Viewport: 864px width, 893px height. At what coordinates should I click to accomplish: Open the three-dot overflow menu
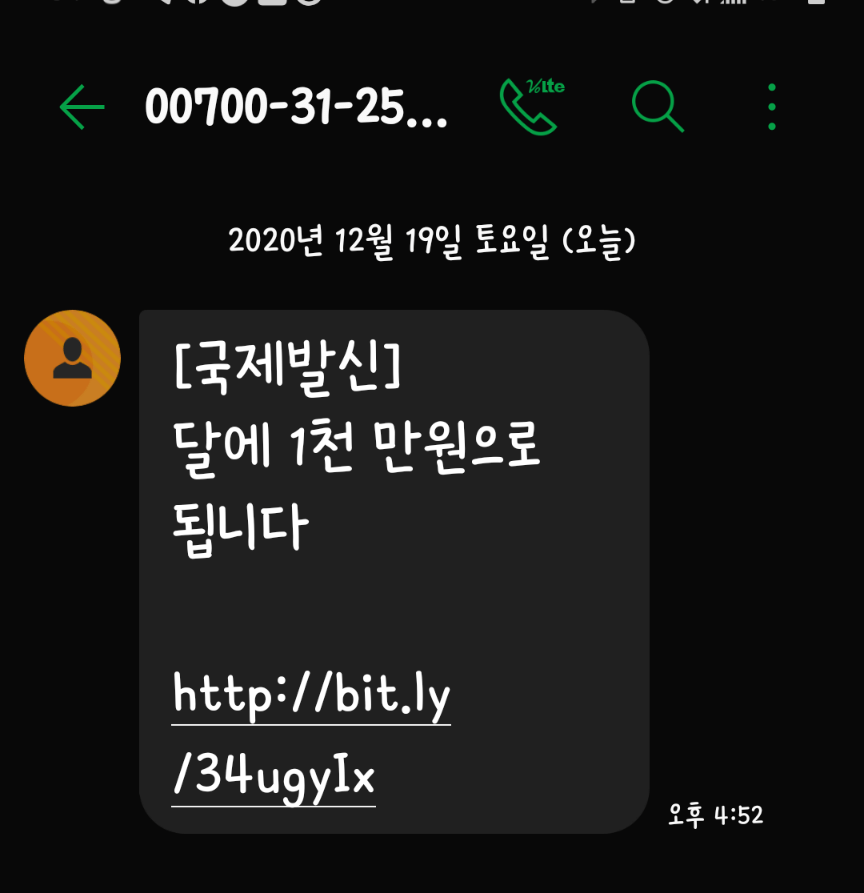point(771,107)
